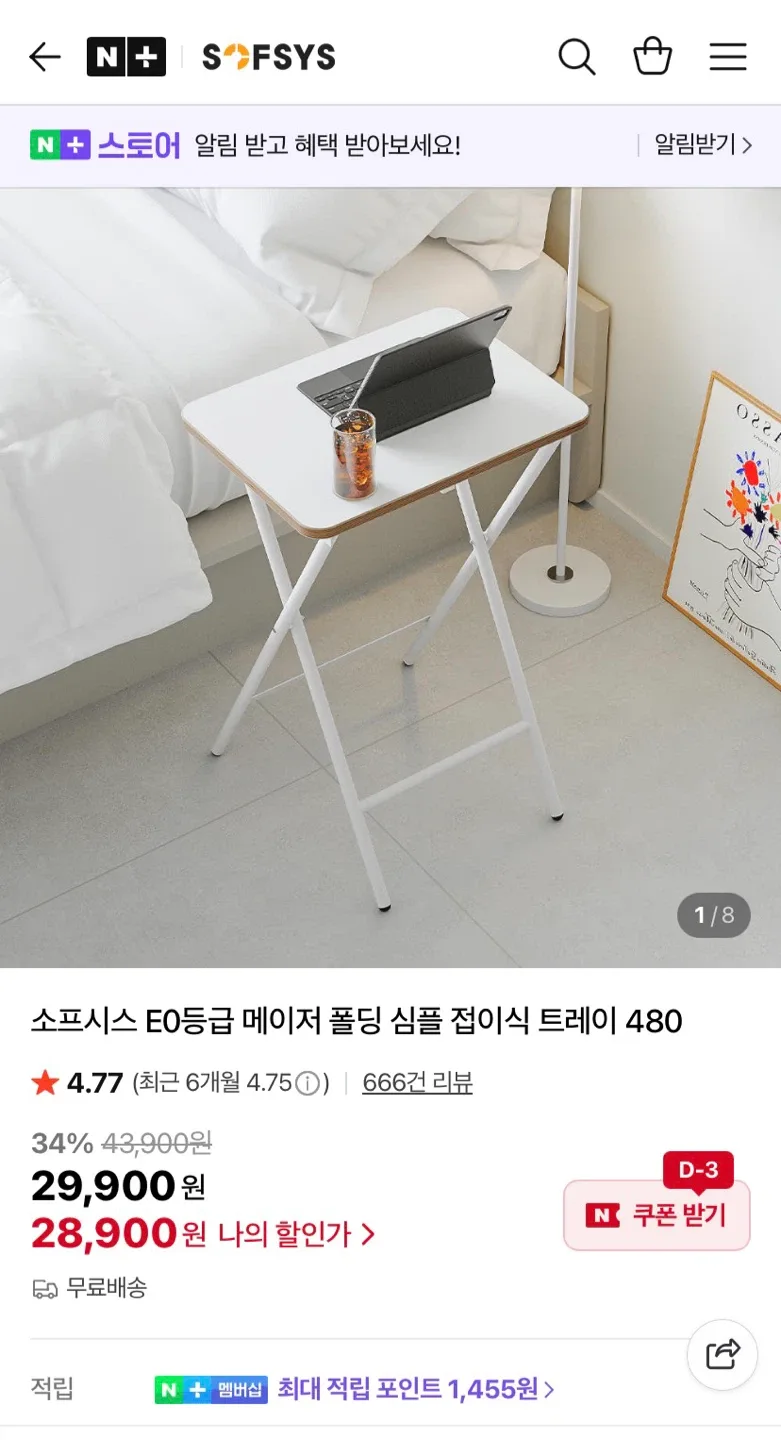781x1440 pixels.
Task: Open the hamburger menu
Action: (728, 57)
